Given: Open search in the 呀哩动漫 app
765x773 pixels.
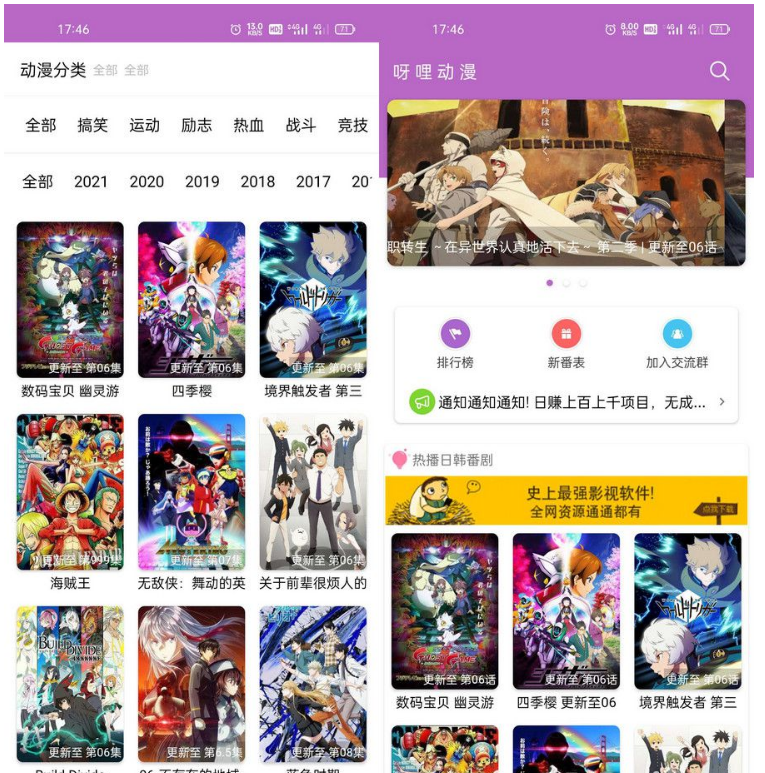Looking at the screenshot, I should (719, 72).
